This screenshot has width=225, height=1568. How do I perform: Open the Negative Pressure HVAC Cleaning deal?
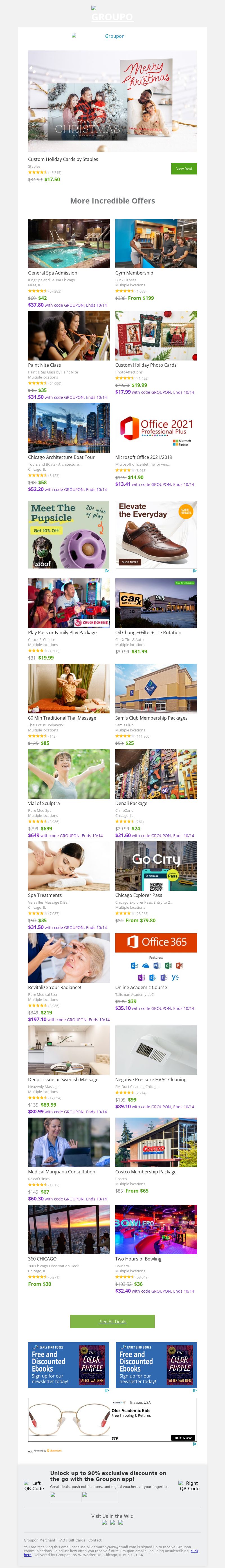pos(156,1050)
